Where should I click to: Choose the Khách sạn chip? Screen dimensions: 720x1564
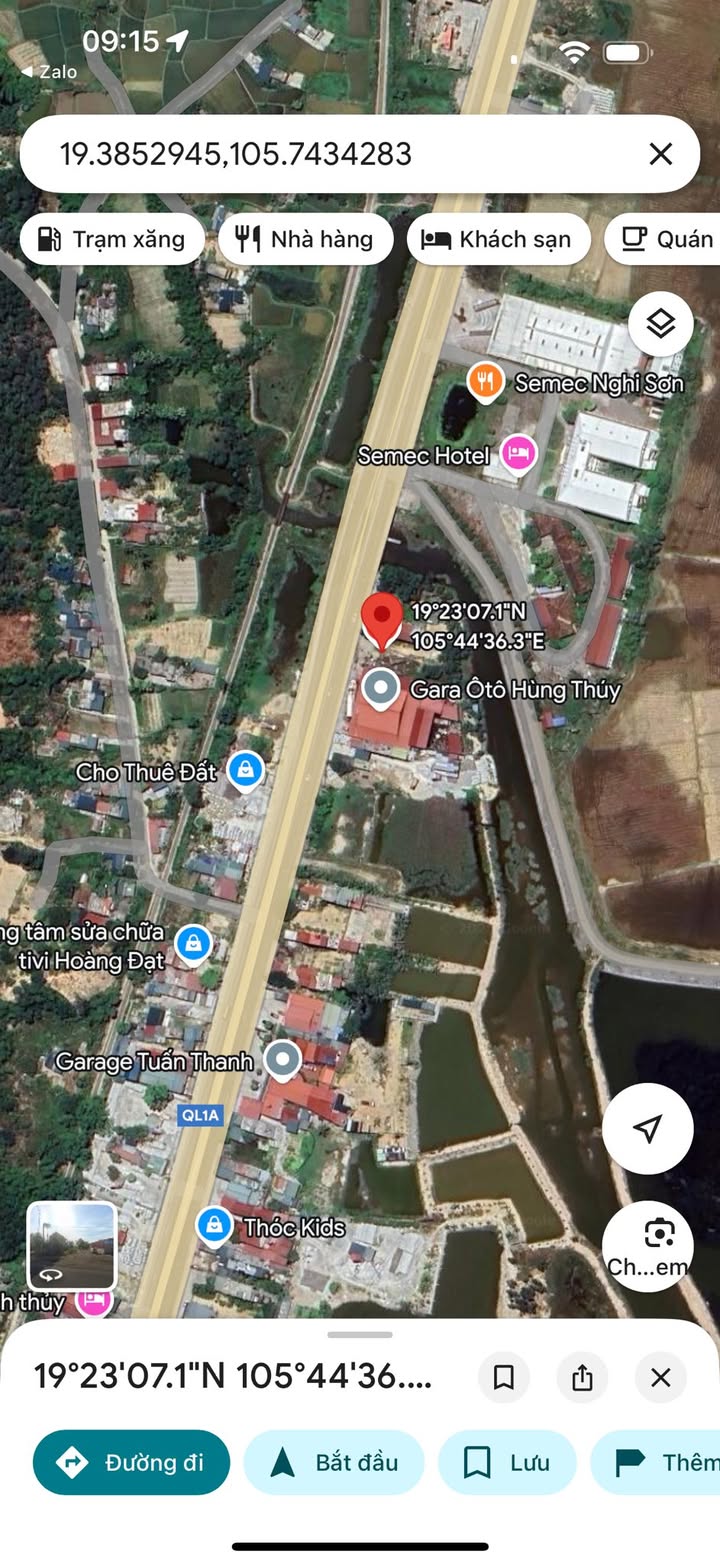click(x=497, y=239)
